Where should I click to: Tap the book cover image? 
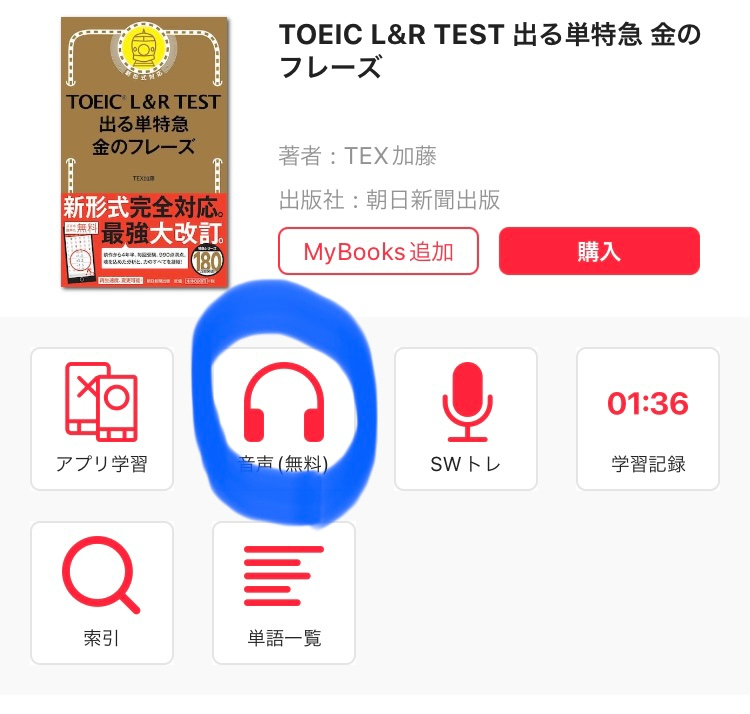(x=145, y=152)
